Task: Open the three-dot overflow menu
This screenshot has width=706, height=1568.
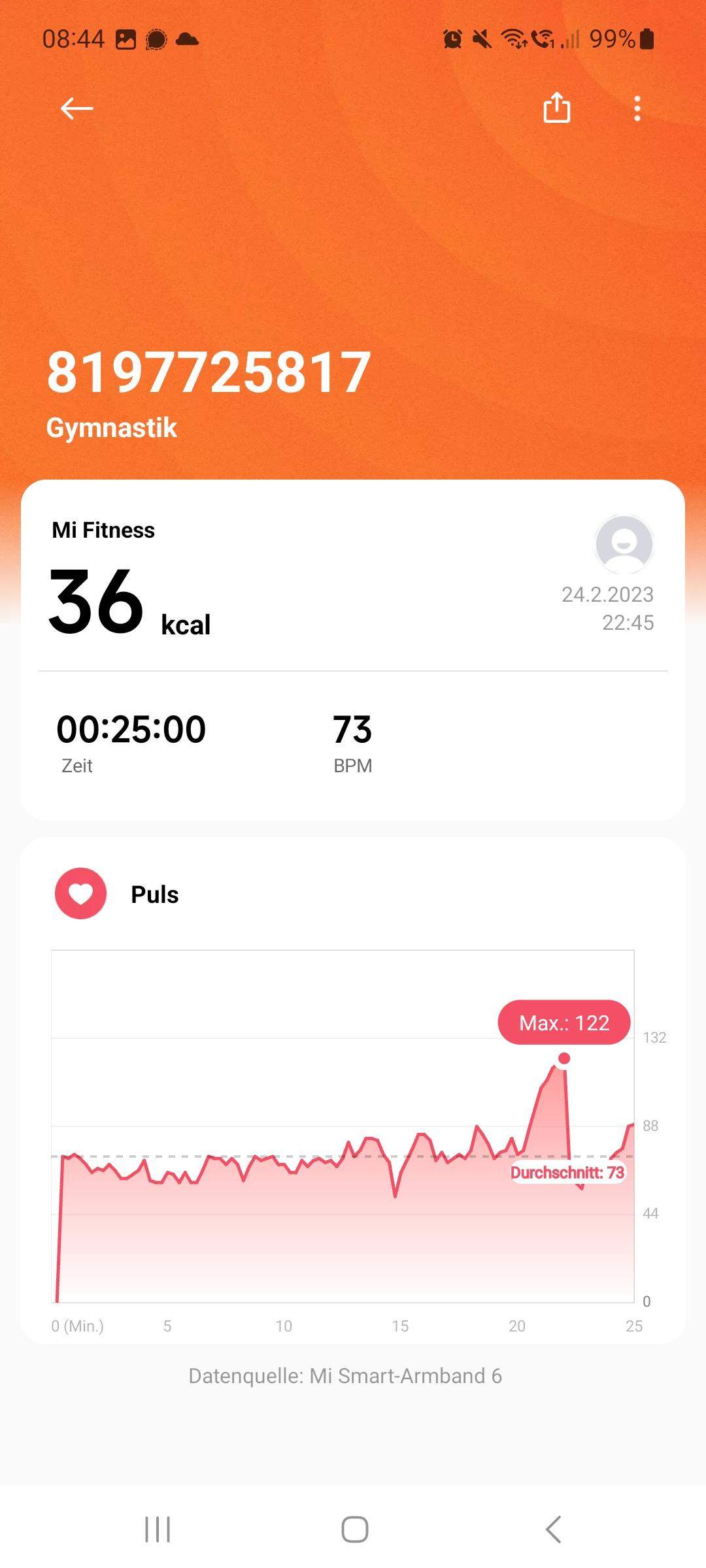Action: click(637, 108)
